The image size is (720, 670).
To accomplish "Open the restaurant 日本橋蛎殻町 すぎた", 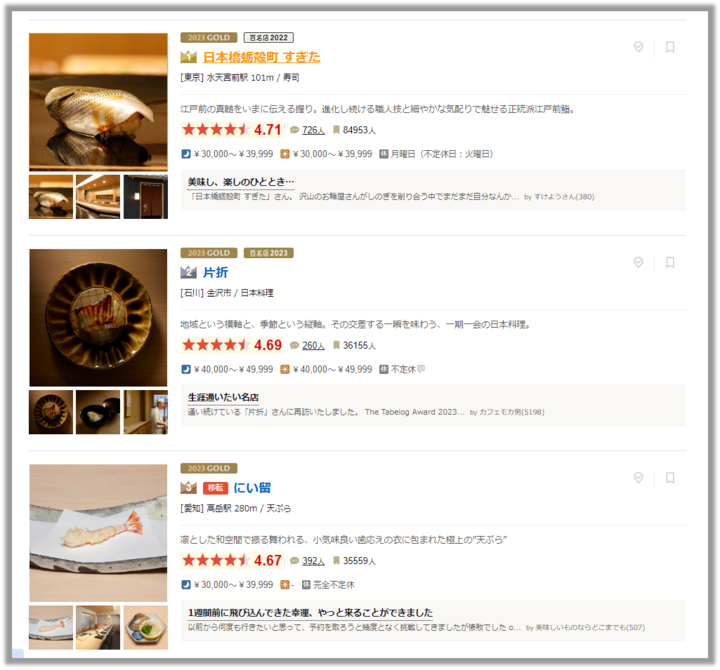I will pyautogui.click(x=261, y=57).
